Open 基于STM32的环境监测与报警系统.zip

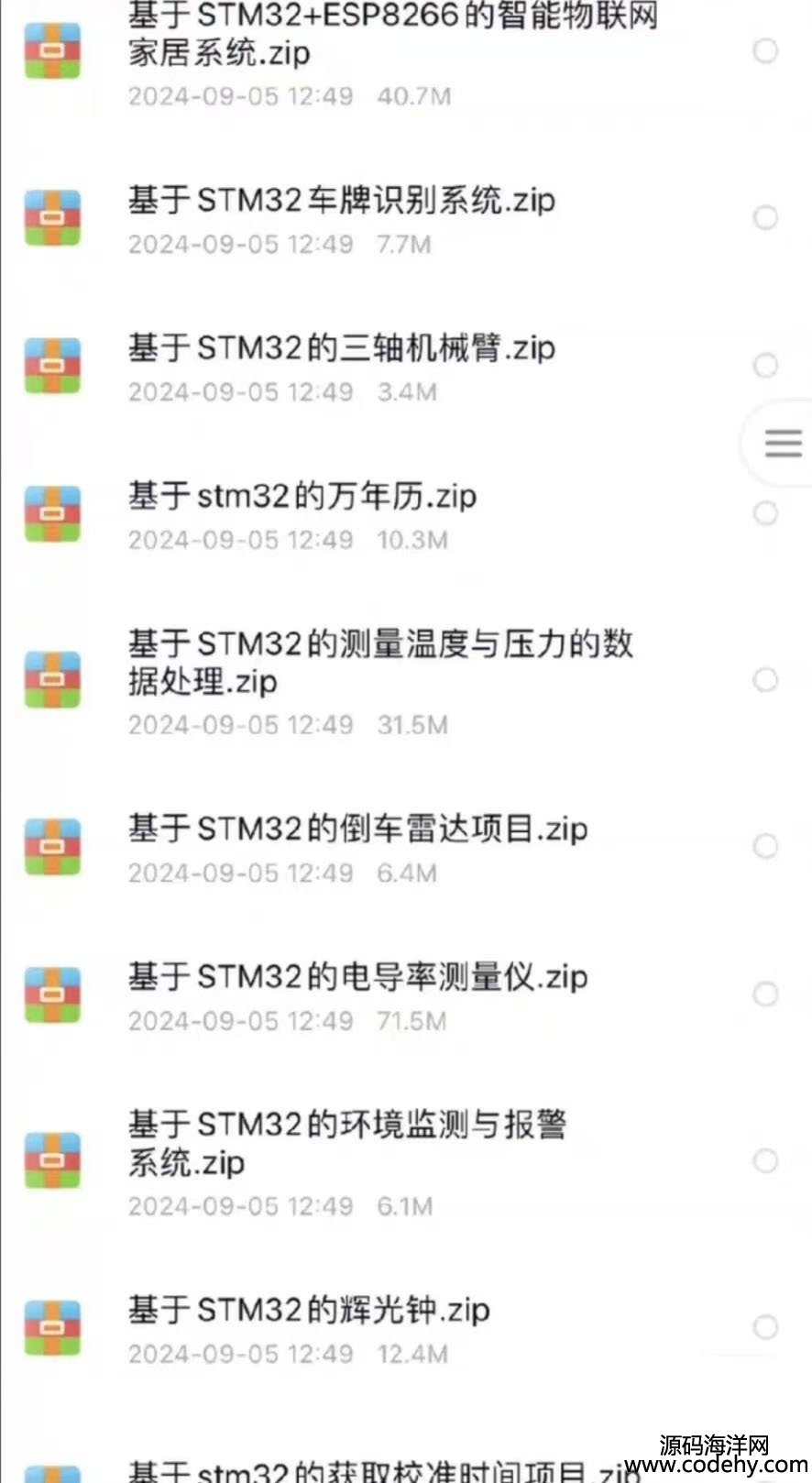348,1144
